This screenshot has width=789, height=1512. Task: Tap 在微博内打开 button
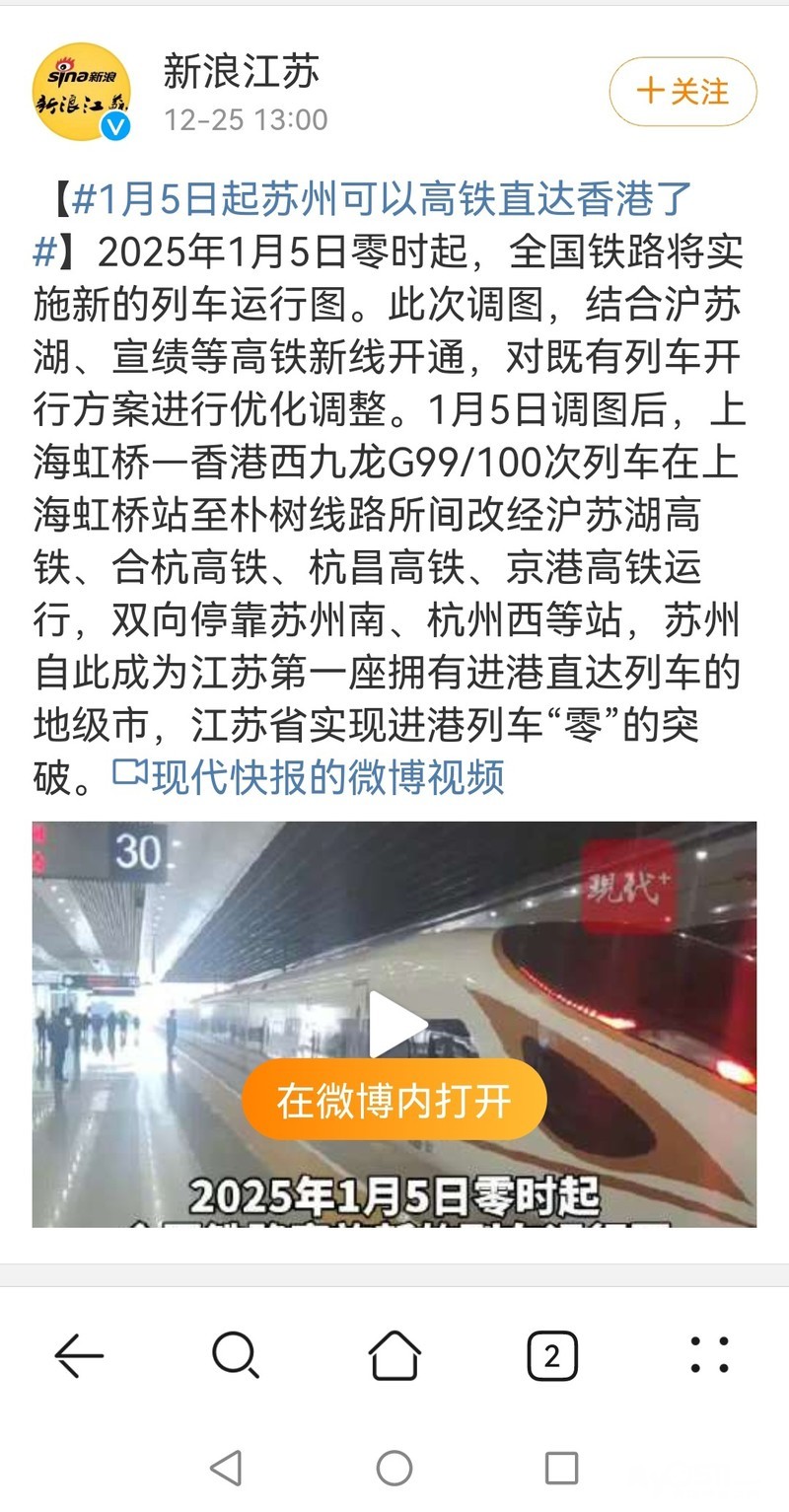pos(394,1101)
